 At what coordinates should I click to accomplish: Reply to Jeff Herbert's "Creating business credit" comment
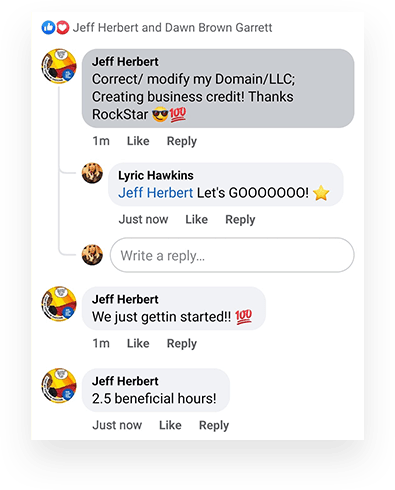182,141
